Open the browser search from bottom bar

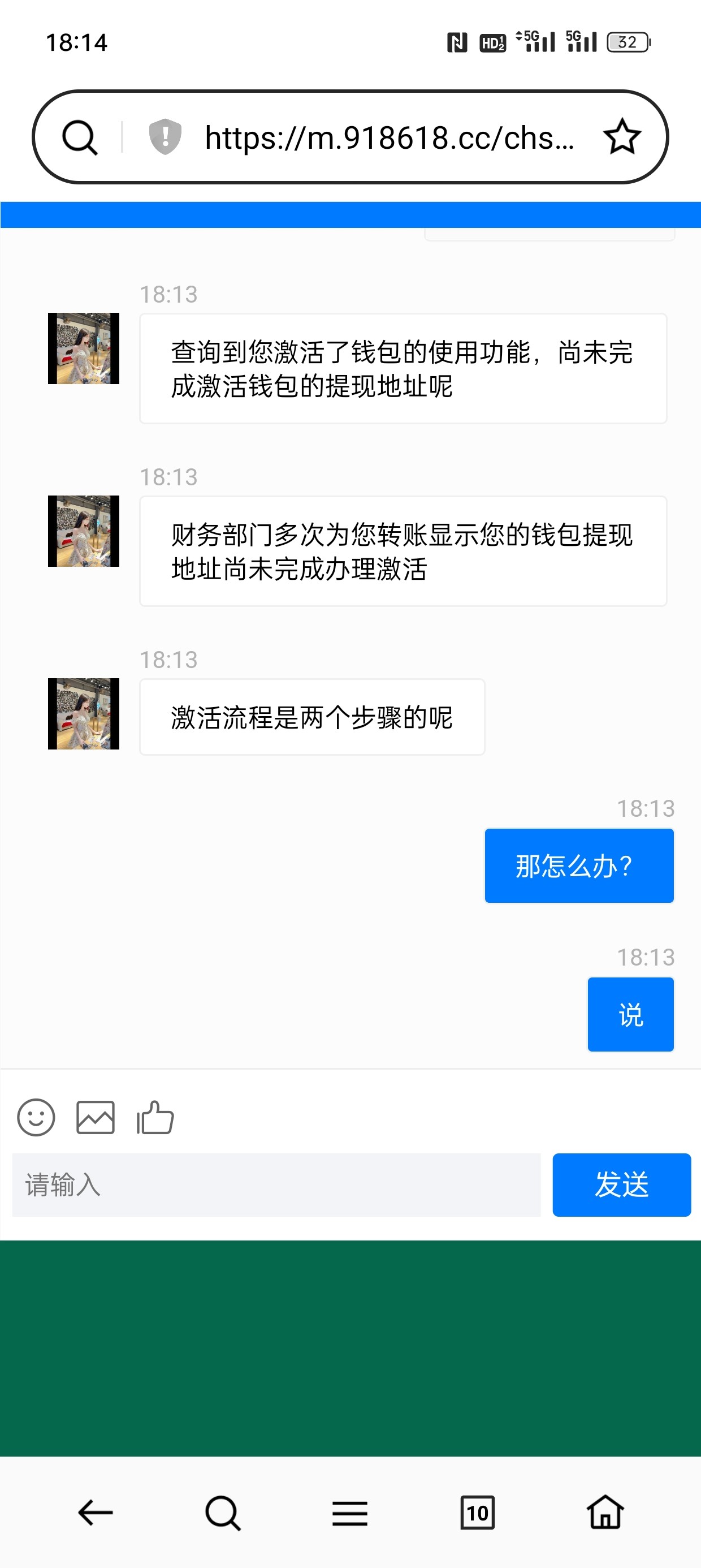[x=223, y=1512]
